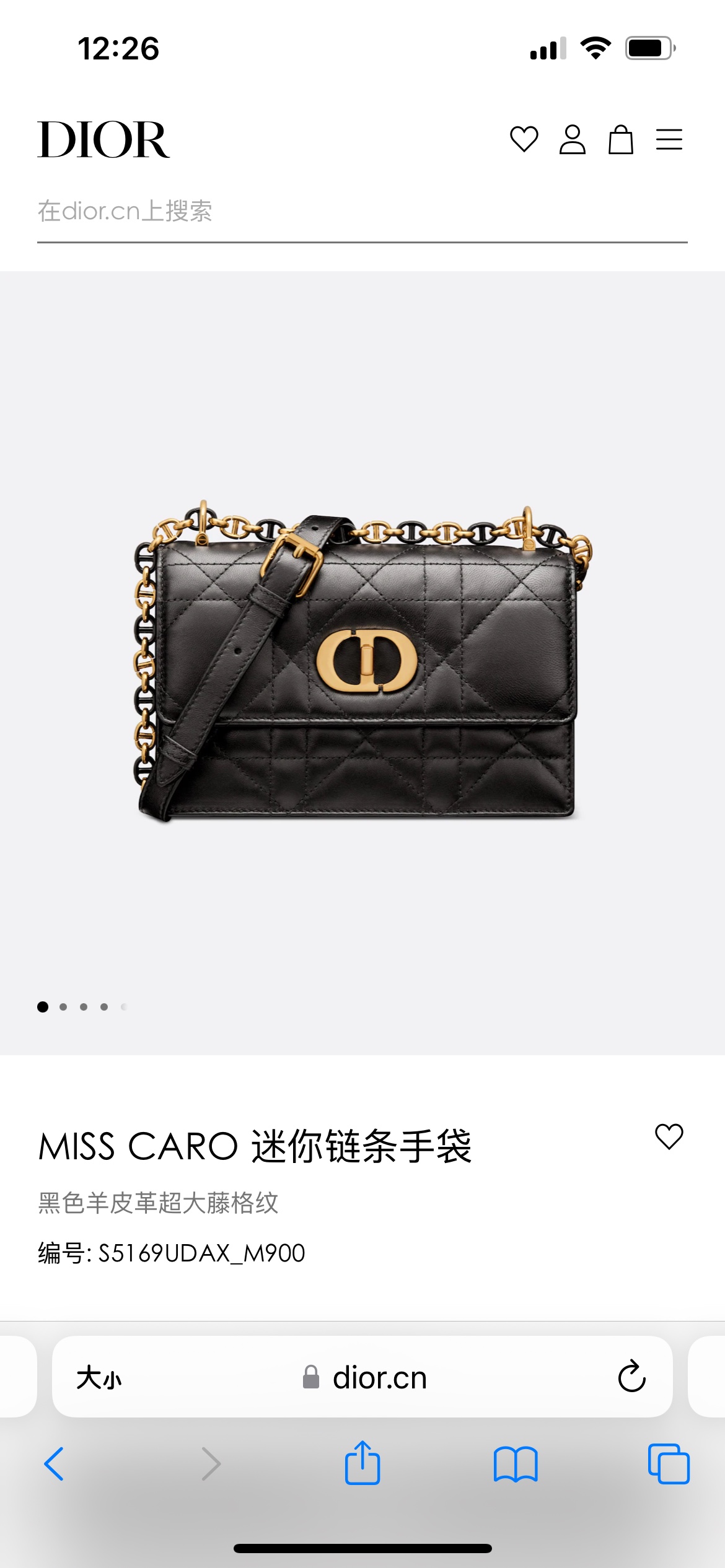Reload the dior.cn page
This screenshot has height=1568, width=725.
pos(632,1377)
